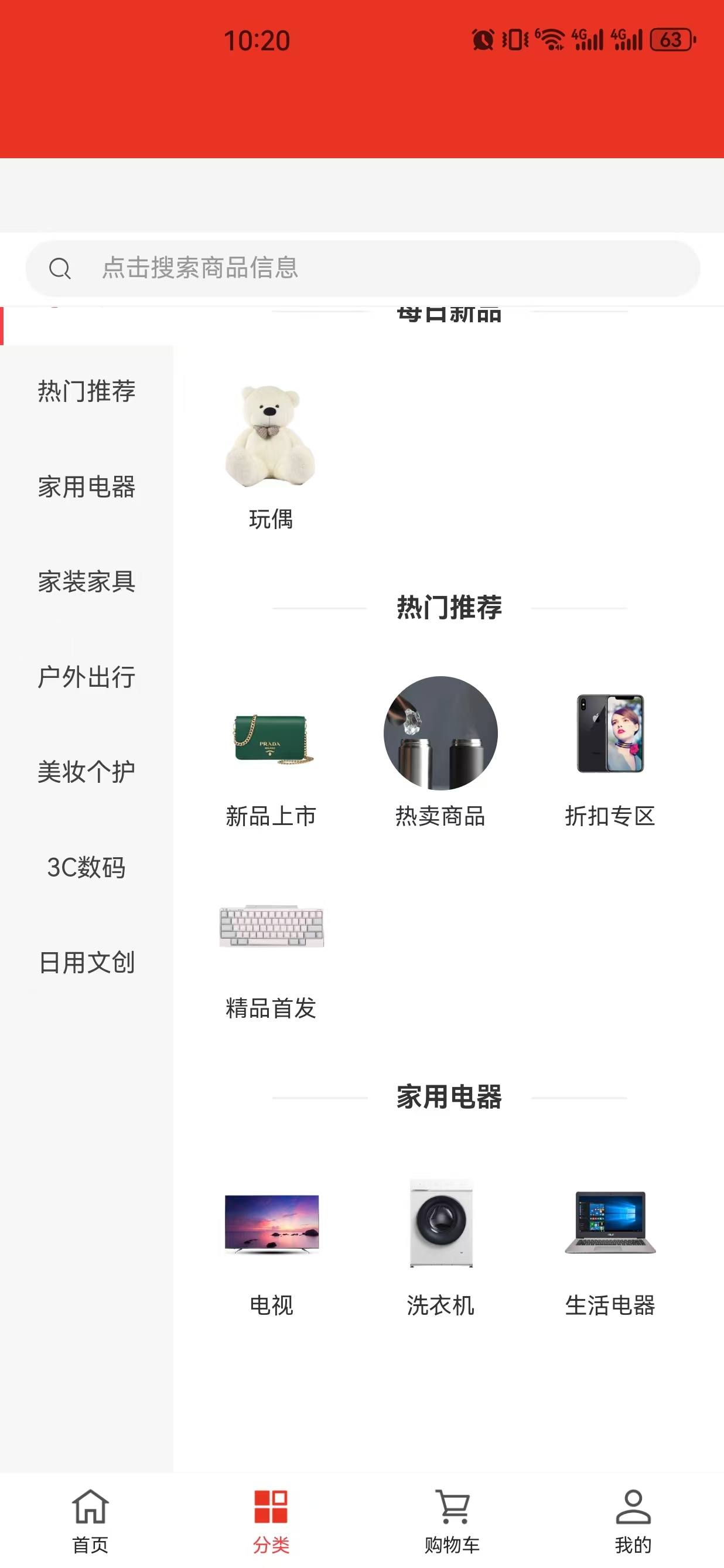Choose 户外出行 in the sidebar
724x1568 pixels.
click(86, 677)
